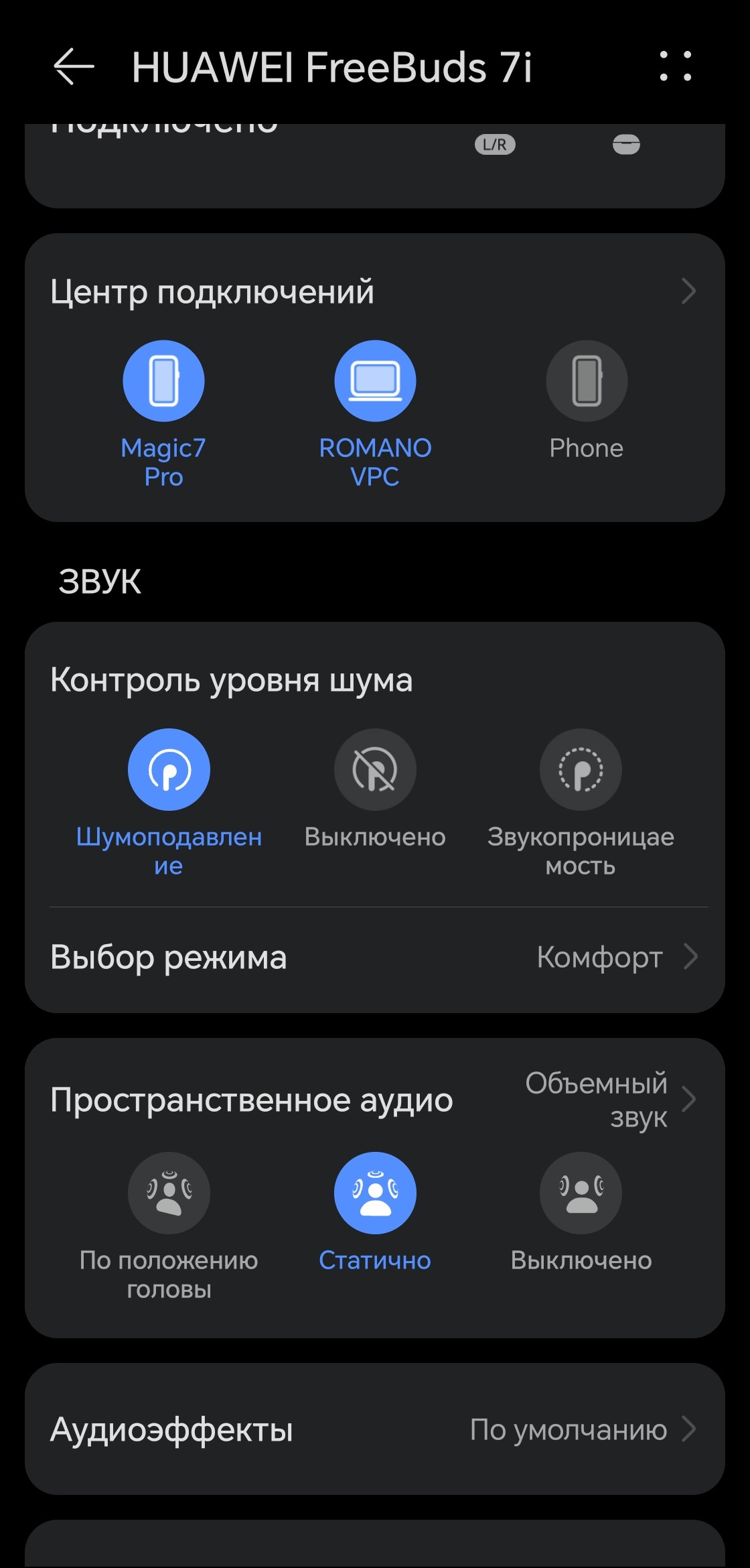Open Выбор режима set to Комфорт

[x=374, y=957]
